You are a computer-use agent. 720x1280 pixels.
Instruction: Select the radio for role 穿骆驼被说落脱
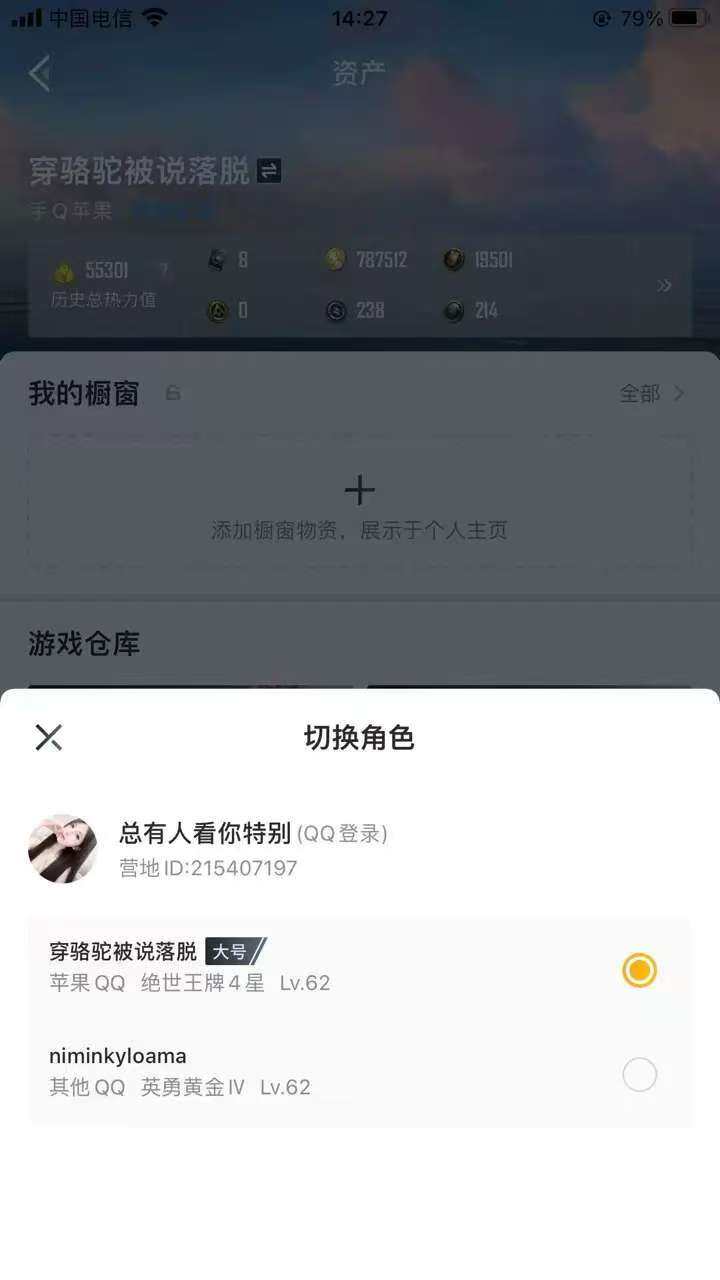coord(639,970)
